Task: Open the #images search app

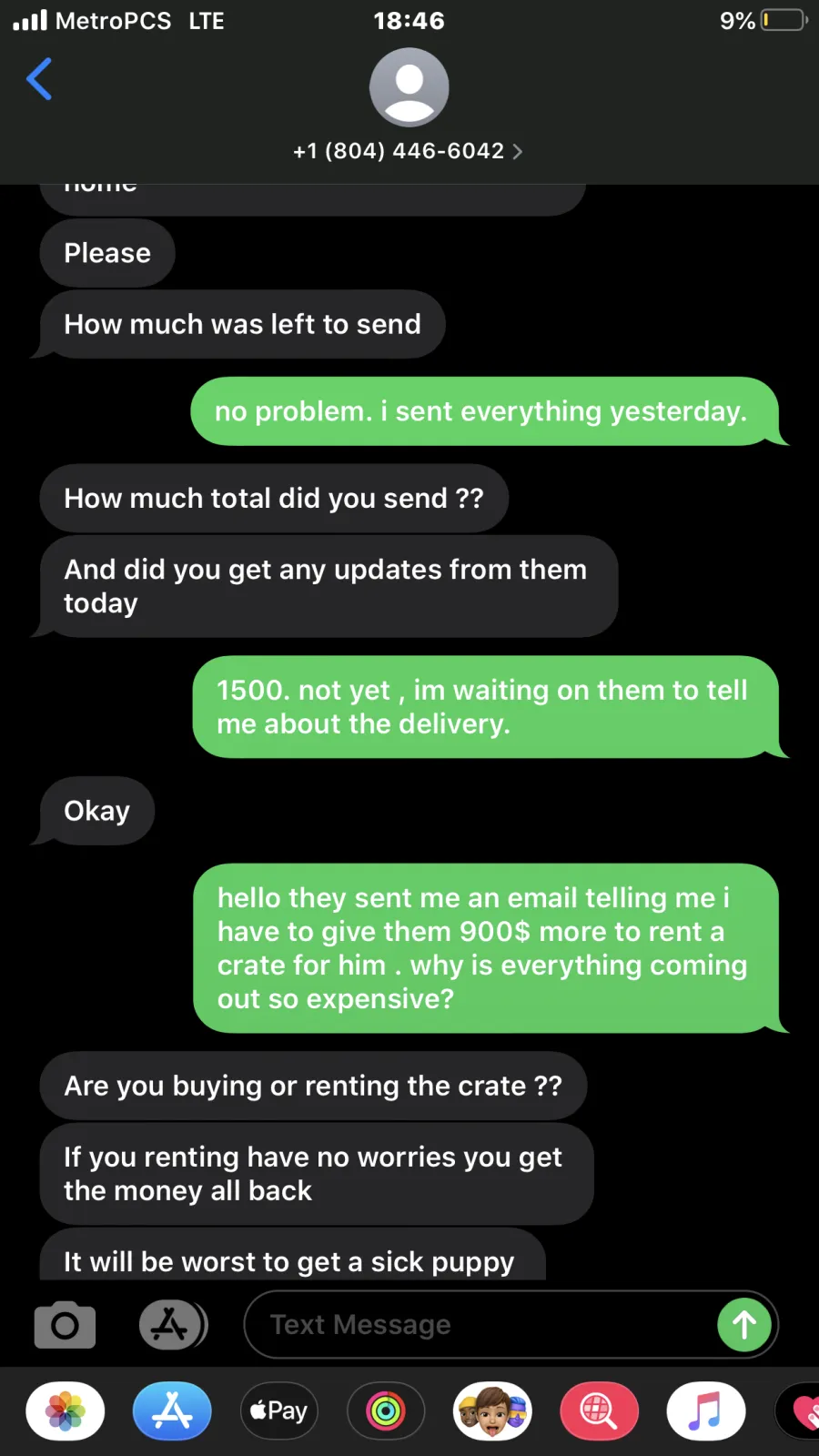Action: tap(599, 1411)
